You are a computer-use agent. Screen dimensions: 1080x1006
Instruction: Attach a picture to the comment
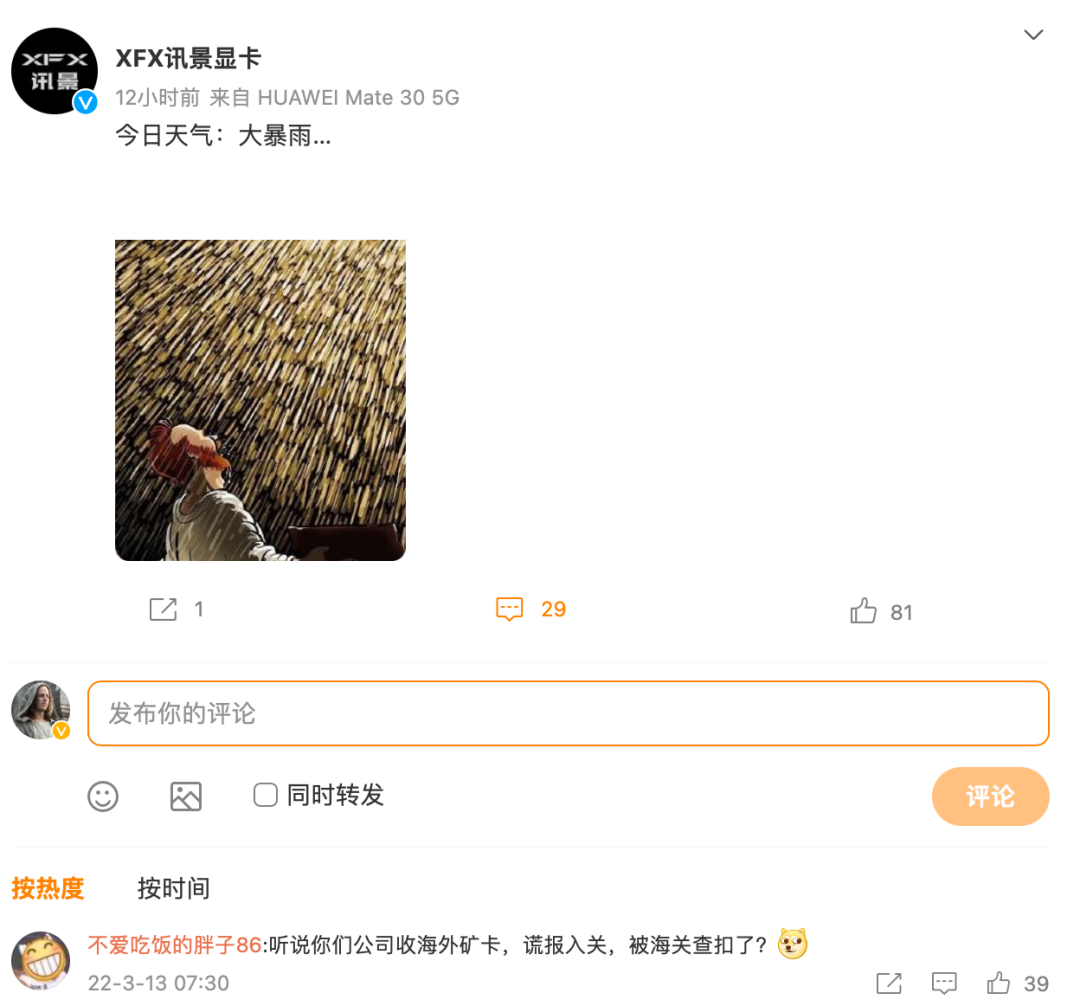(x=186, y=796)
